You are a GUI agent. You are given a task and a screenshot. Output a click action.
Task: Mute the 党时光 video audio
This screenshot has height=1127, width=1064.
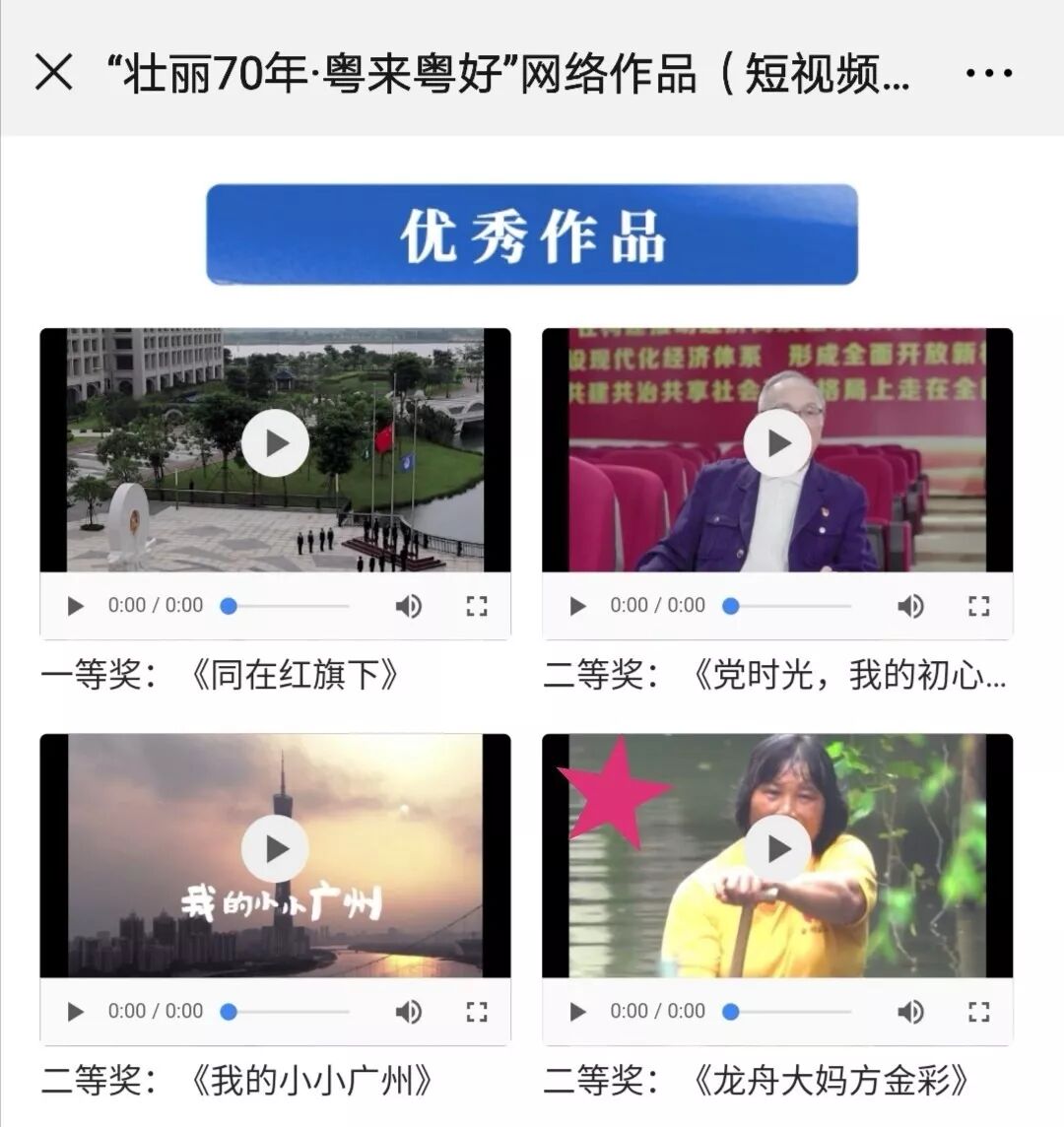[x=910, y=606]
